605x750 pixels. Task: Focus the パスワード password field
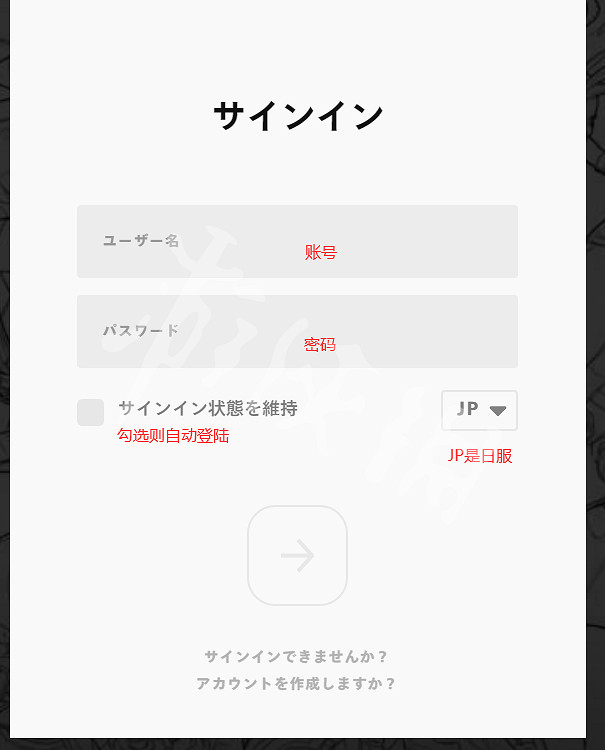297,331
